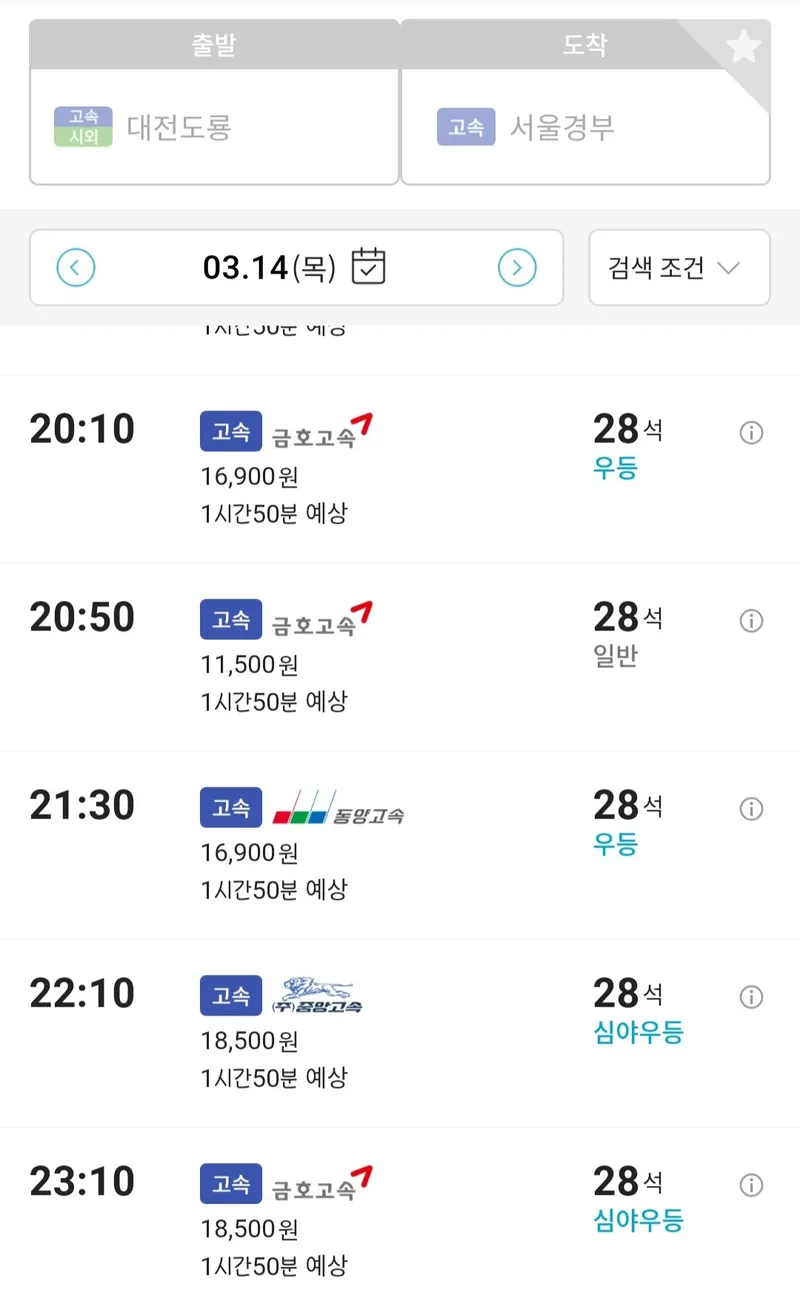Open info icon for the 23:10 bus
This screenshot has width=800, height=1306.
(x=751, y=1185)
